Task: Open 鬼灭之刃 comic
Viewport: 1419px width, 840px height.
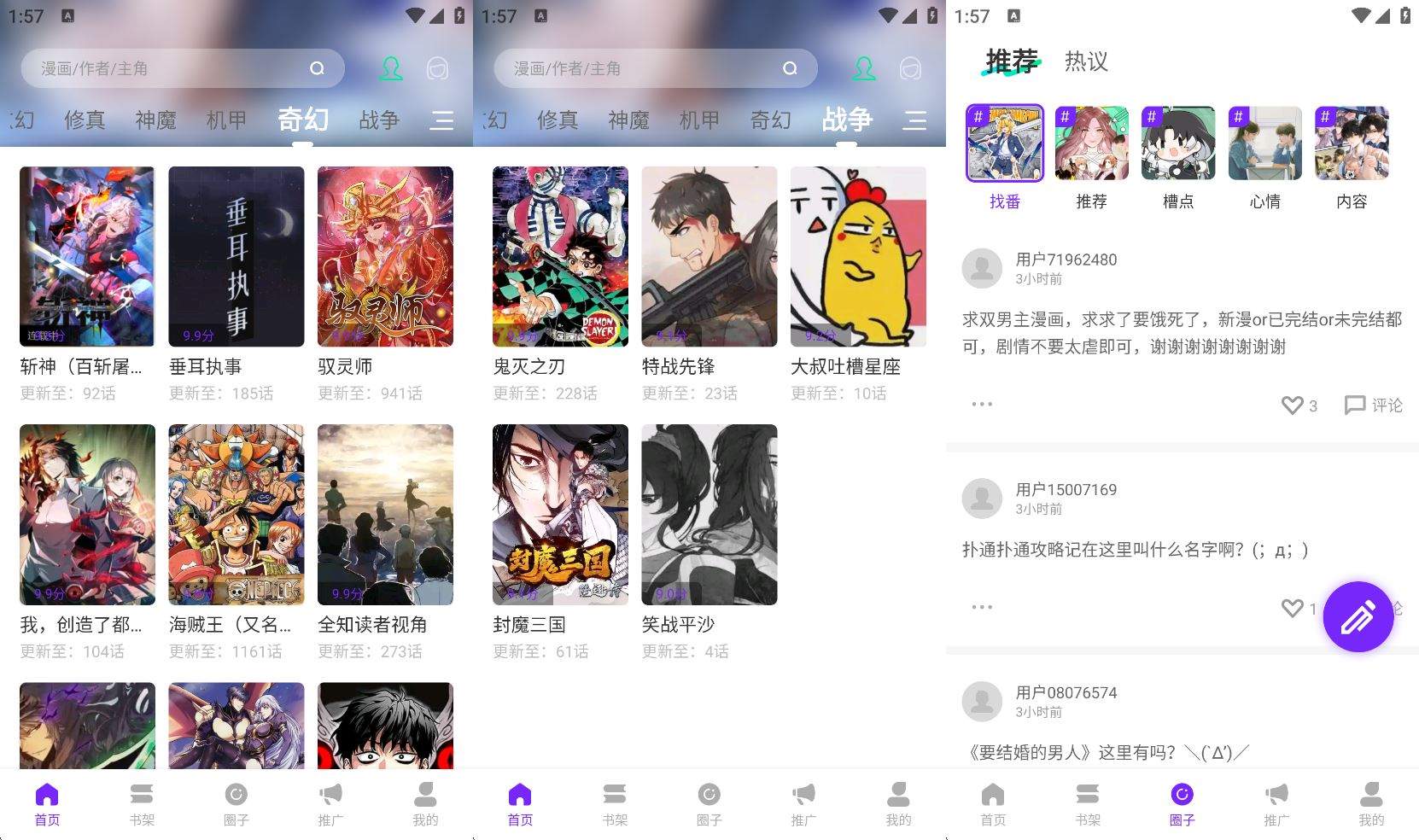Action: [560, 257]
